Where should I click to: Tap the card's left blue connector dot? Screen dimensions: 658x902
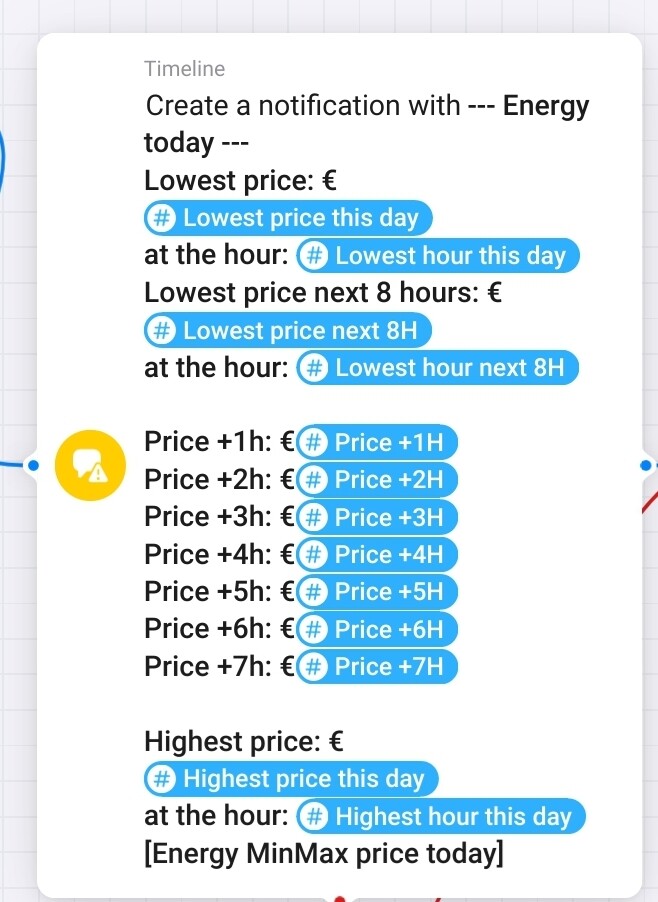tap(32, 465)
